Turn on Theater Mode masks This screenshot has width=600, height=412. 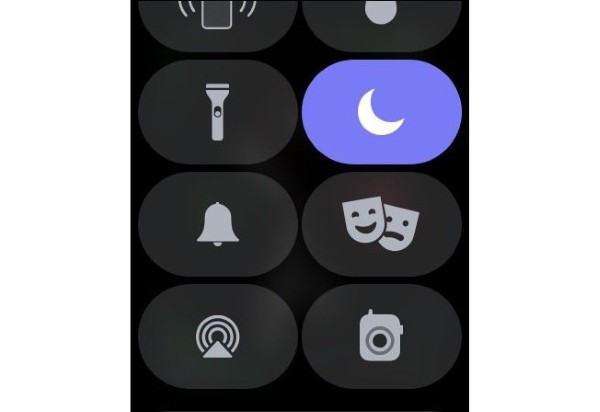point(381,222)
